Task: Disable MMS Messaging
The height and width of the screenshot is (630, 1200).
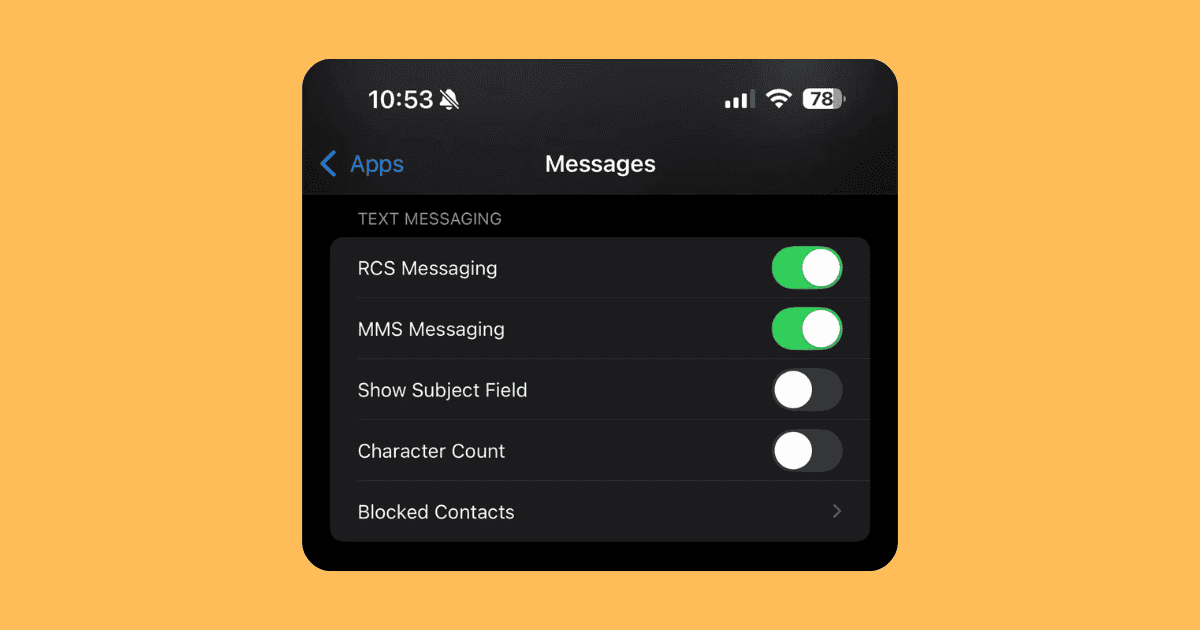Action: pyautogui.click(x=806, y=329)
